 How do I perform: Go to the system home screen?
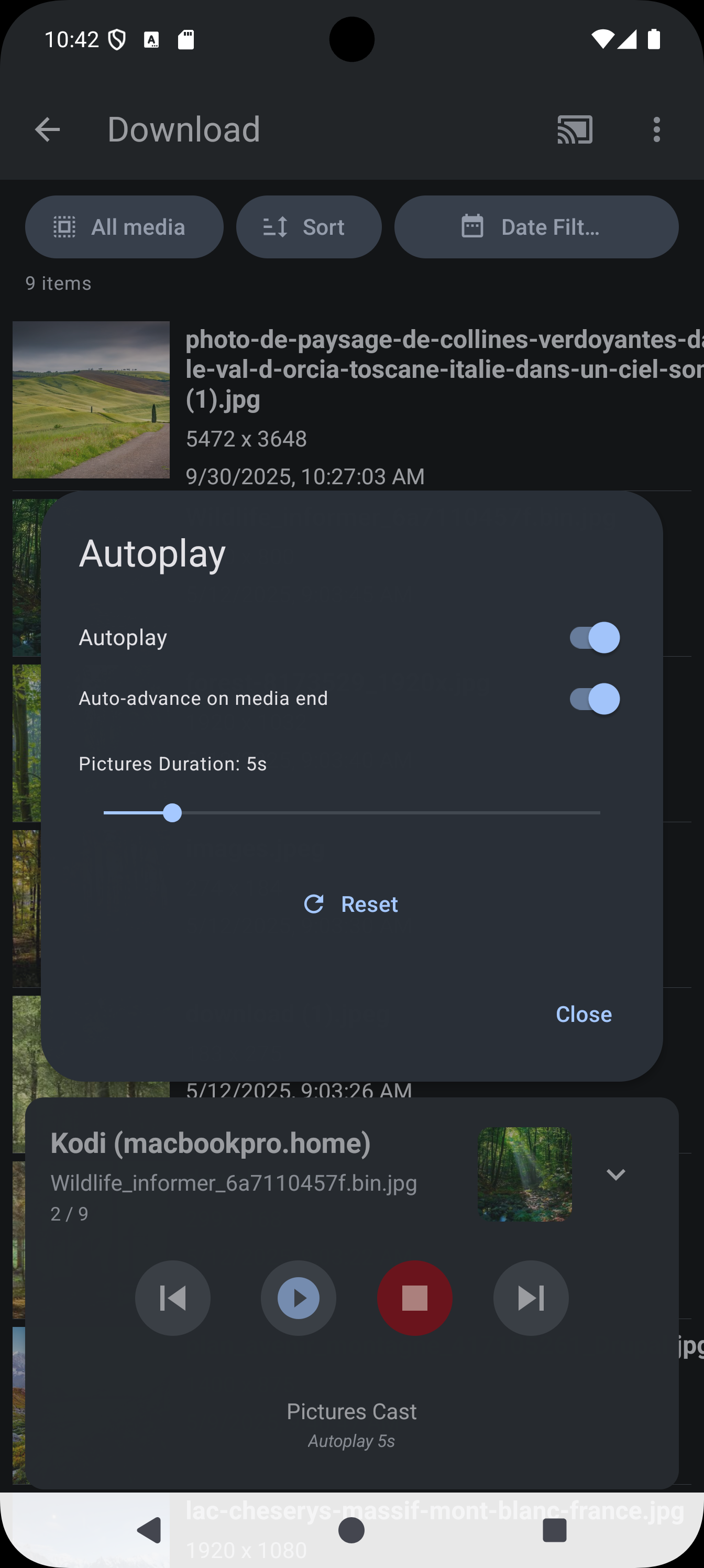351,1530
